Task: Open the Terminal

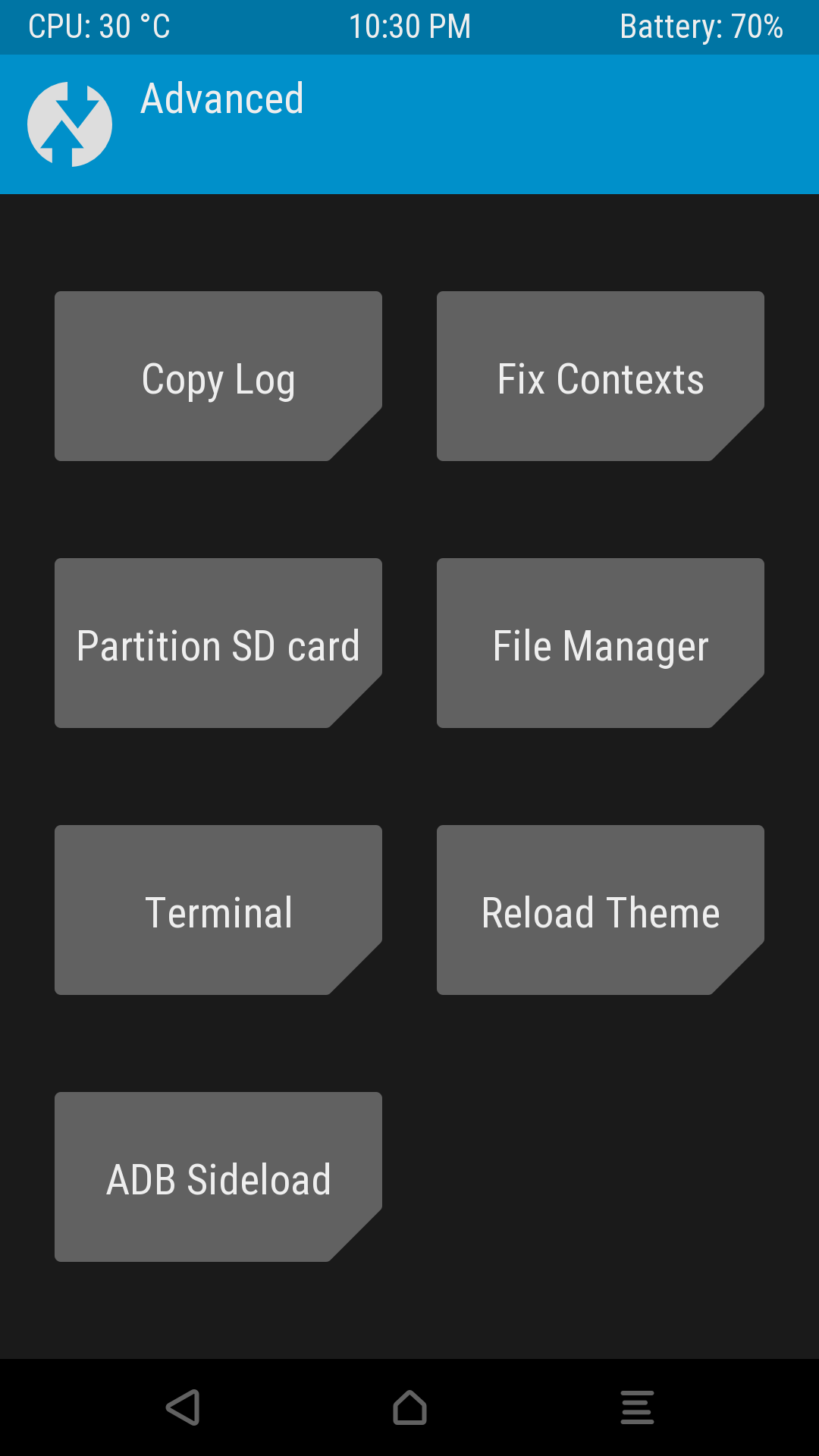Action: click(218, 910)
